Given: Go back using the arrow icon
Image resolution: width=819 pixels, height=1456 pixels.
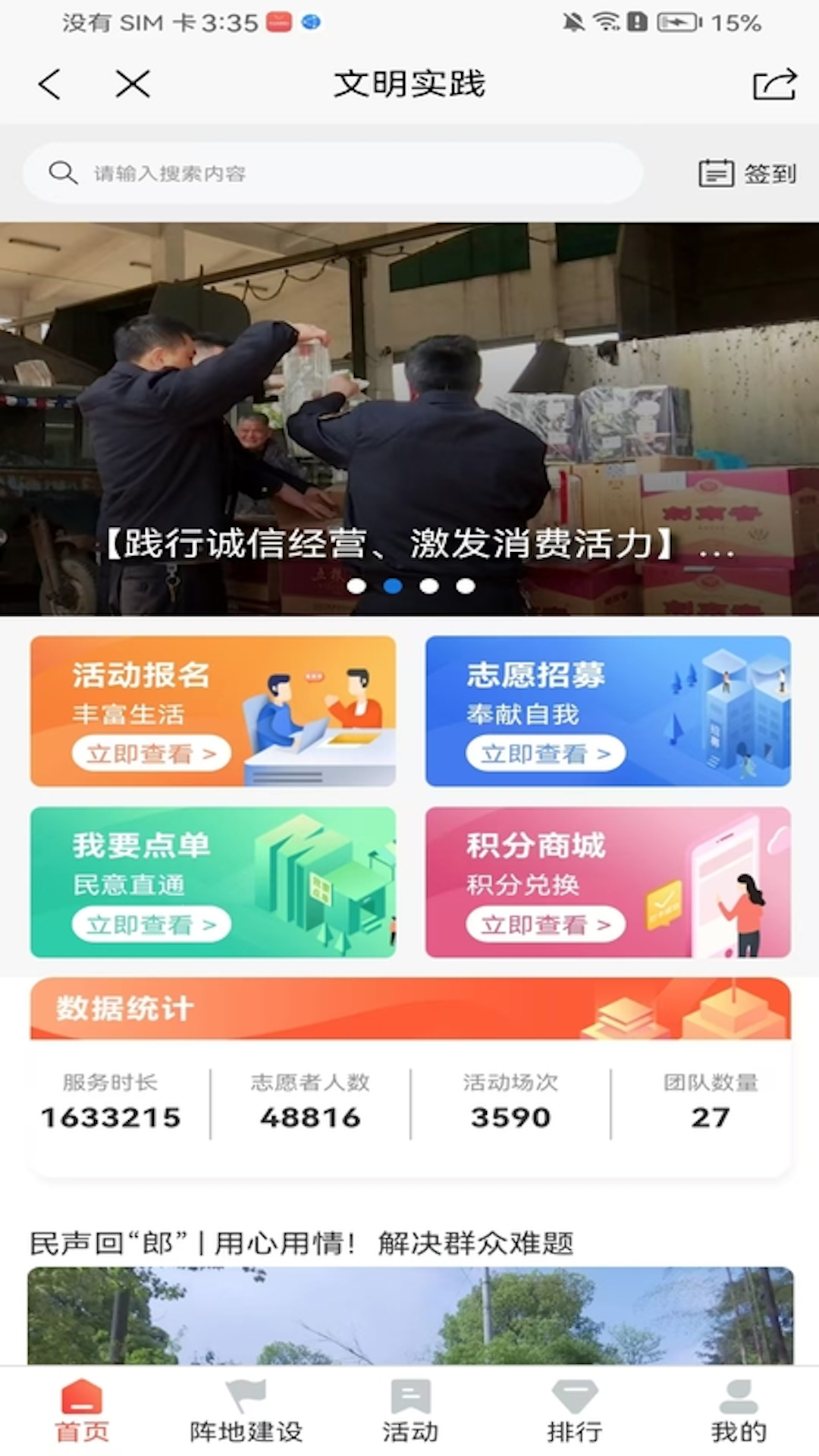Looking at the screenshot, I should [50, 84].
